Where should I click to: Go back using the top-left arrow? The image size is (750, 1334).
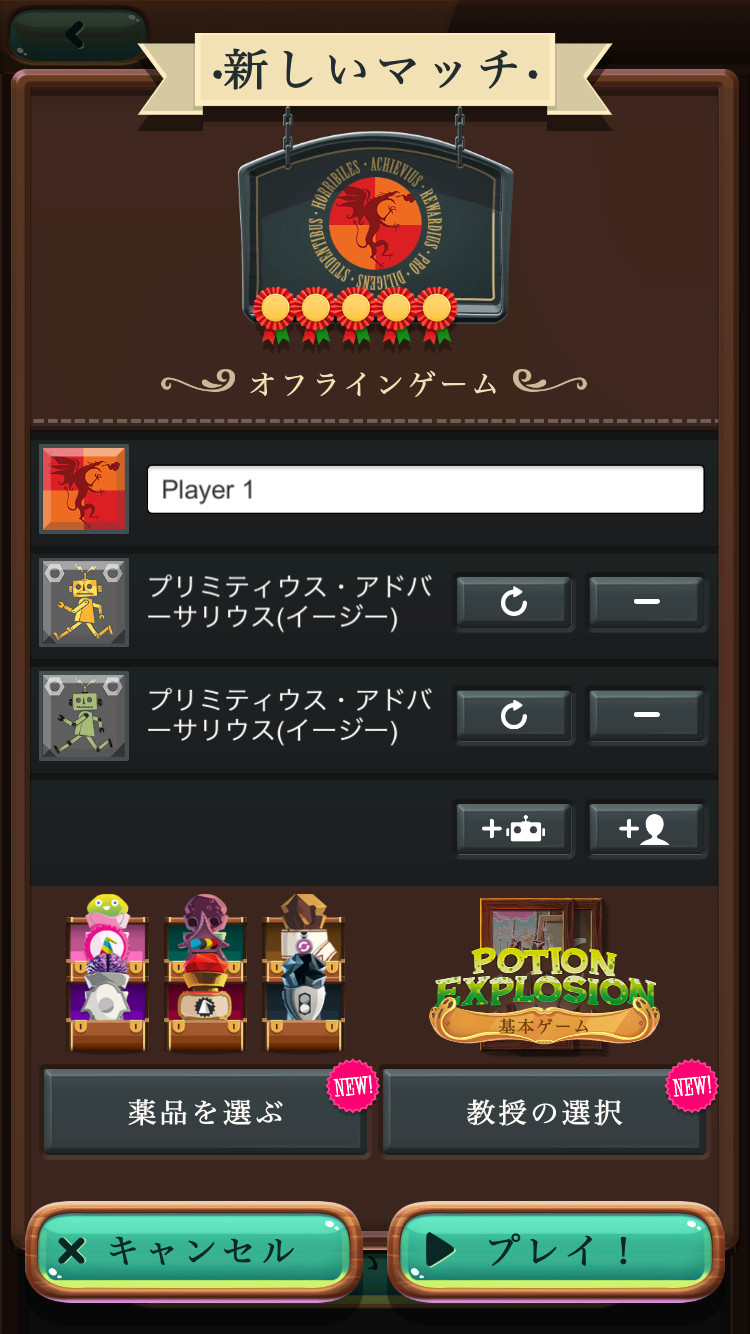75,35
